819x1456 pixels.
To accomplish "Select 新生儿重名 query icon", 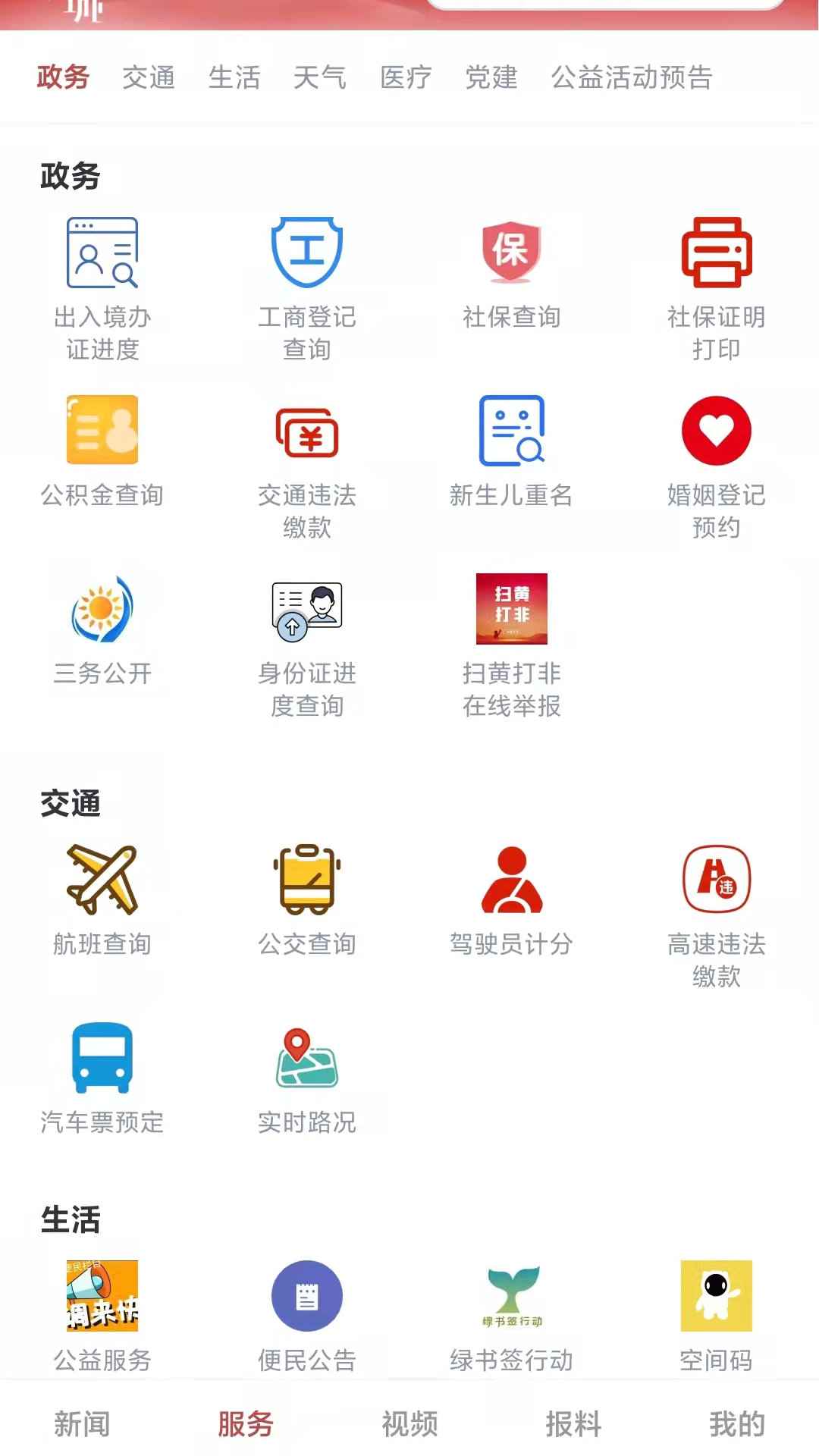I will point(512,430).
